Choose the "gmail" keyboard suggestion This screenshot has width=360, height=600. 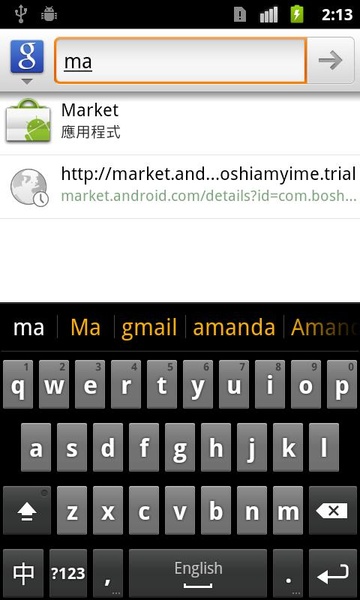tap(149, 328)
